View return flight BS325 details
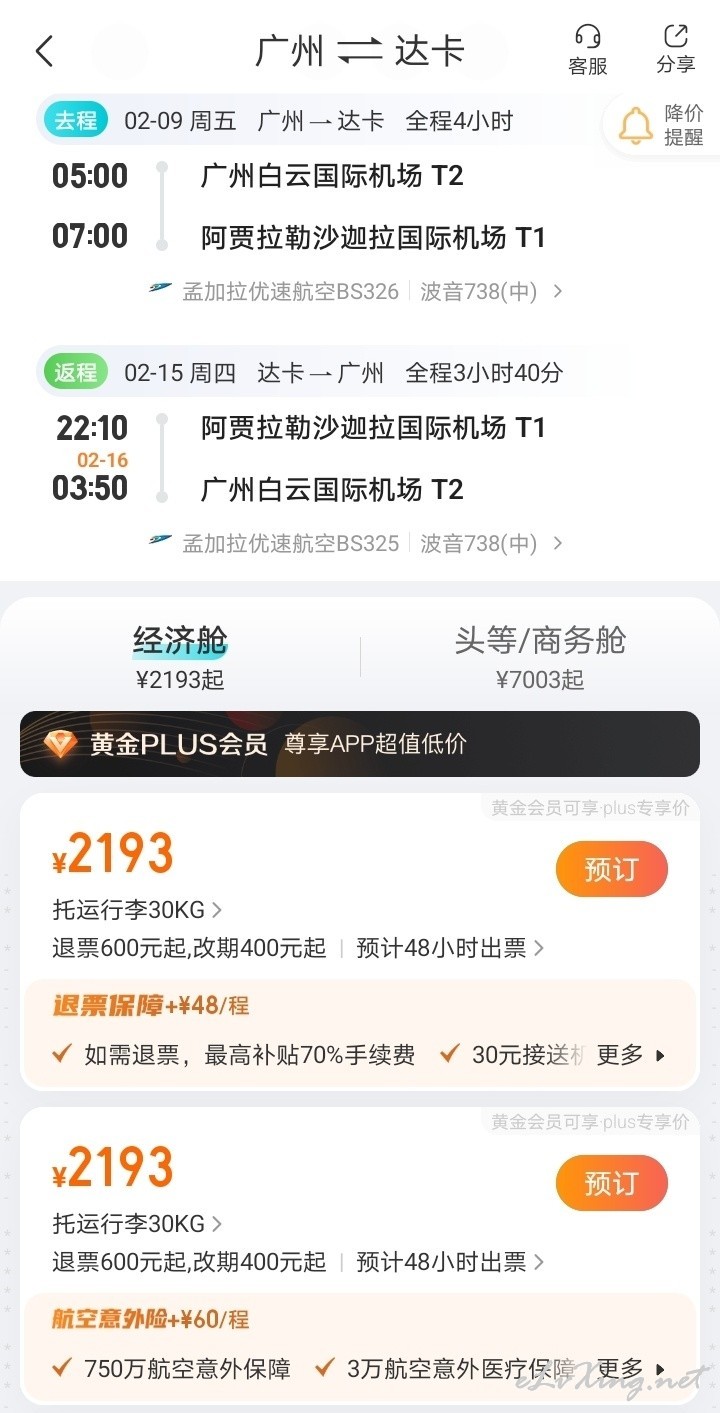720x1413 pixels. tap(356, 543)
